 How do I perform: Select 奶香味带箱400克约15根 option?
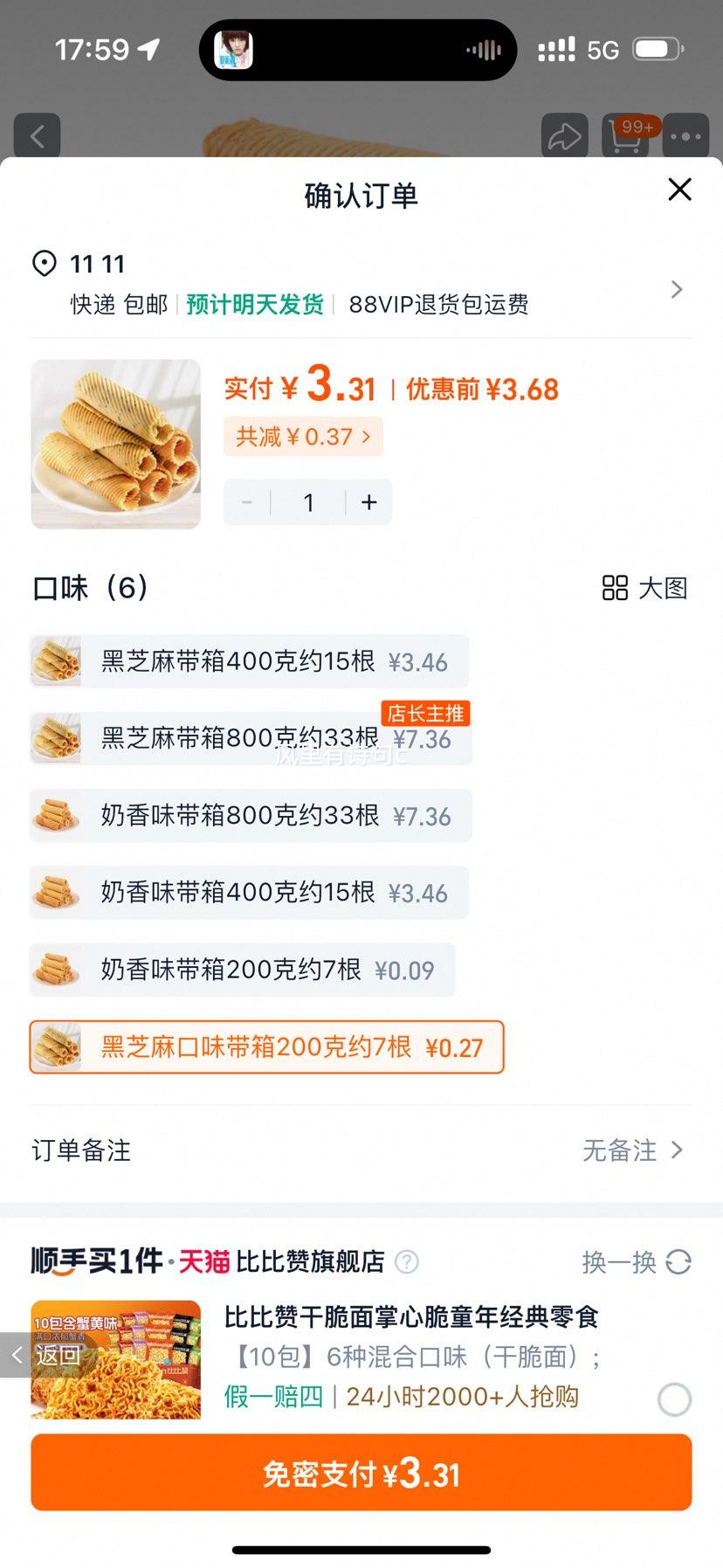tap(249, 892)
